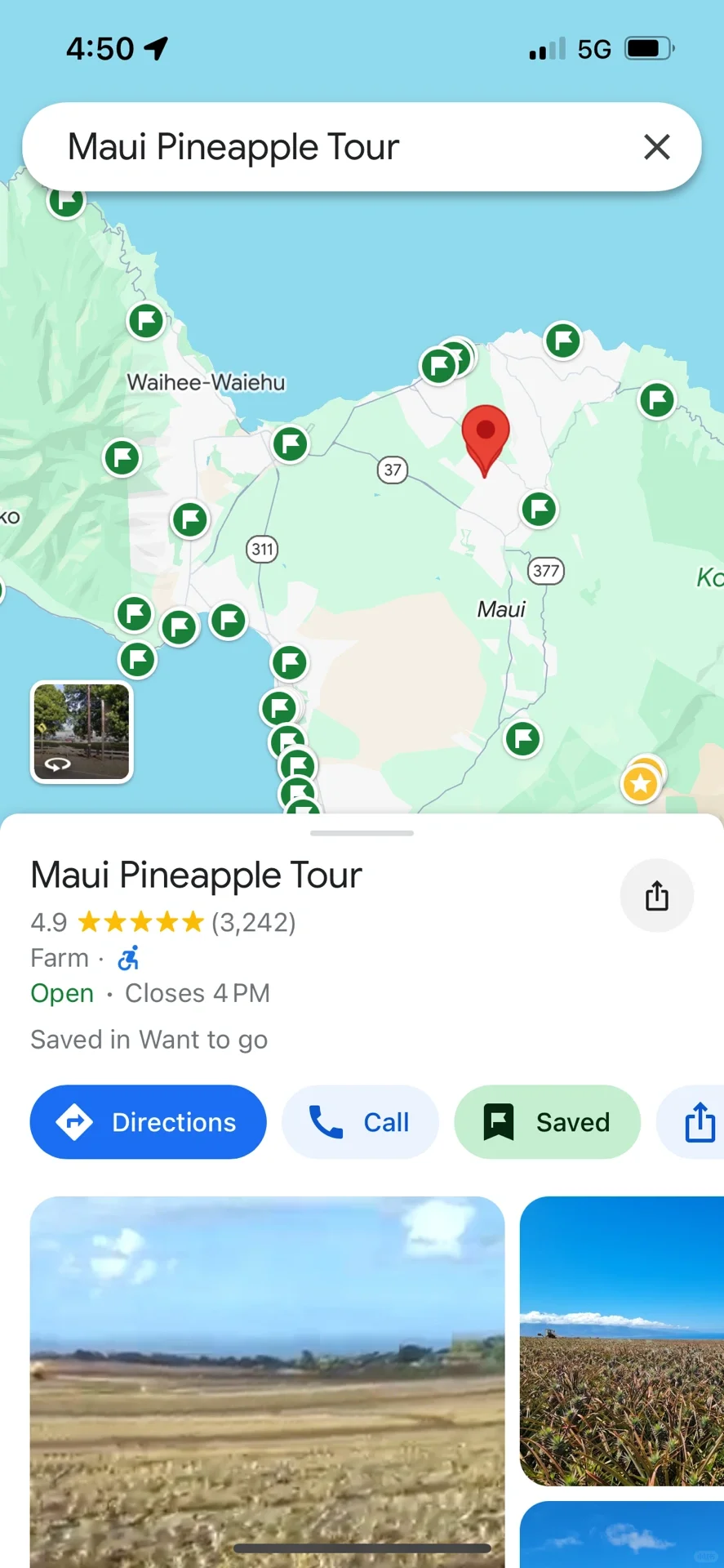This screenshot has width=724, height=1568.
Task: Open the Street View preview thumbnail
Action: pos(81,732)
